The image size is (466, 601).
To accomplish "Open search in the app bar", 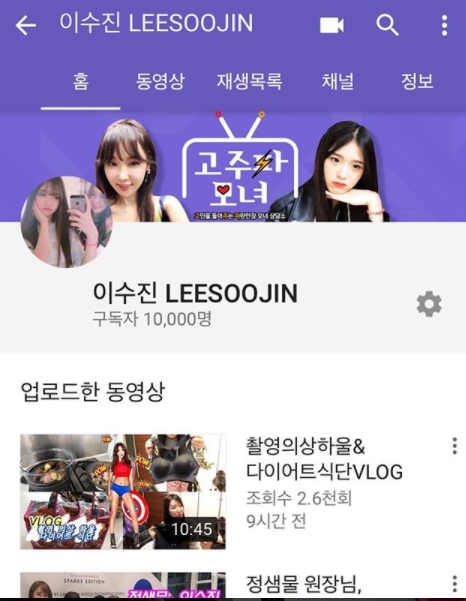I will 387,25.
